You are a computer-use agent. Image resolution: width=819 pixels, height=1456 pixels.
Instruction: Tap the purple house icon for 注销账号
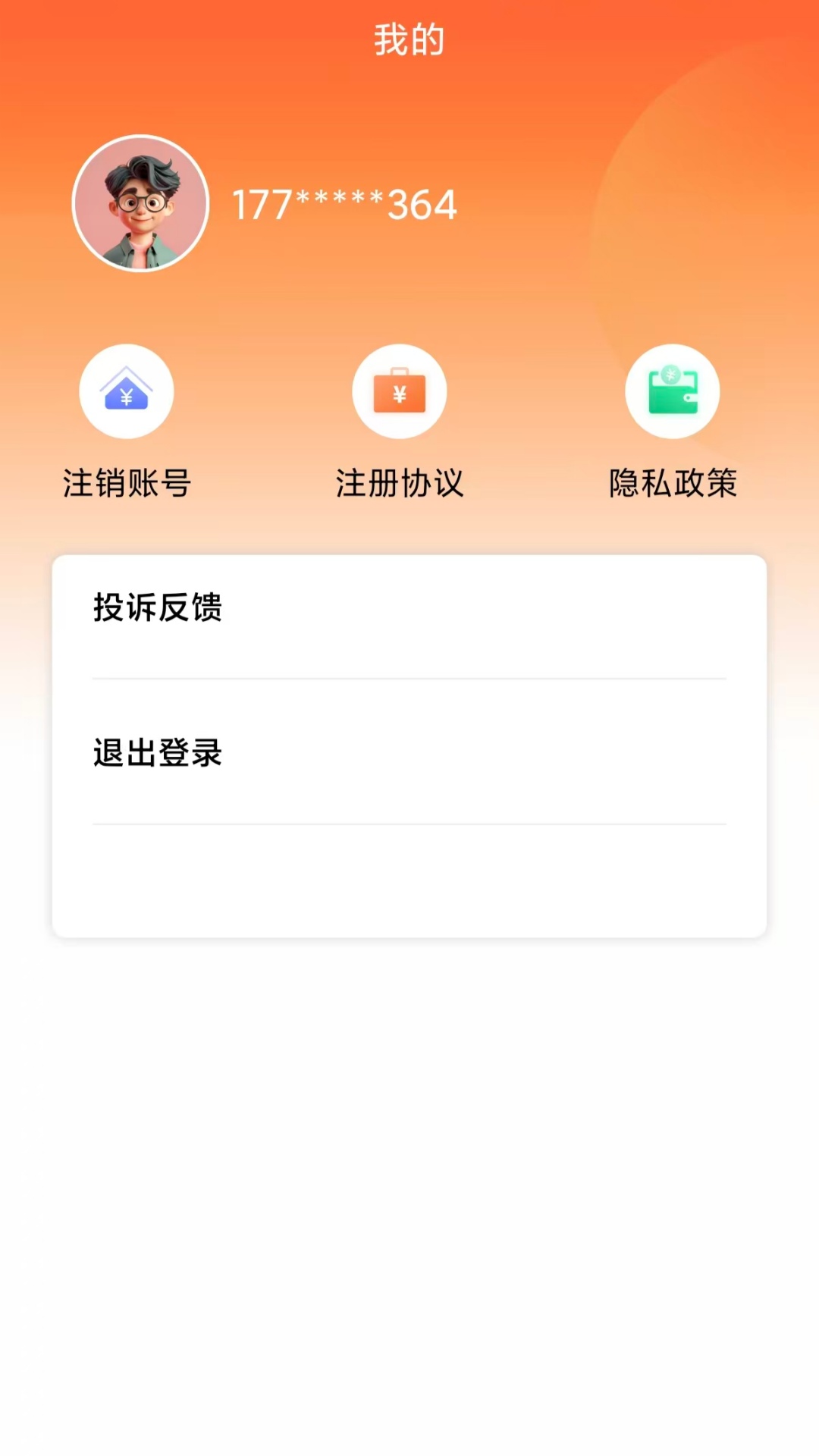pyautogui.click(x=127, y=390)
